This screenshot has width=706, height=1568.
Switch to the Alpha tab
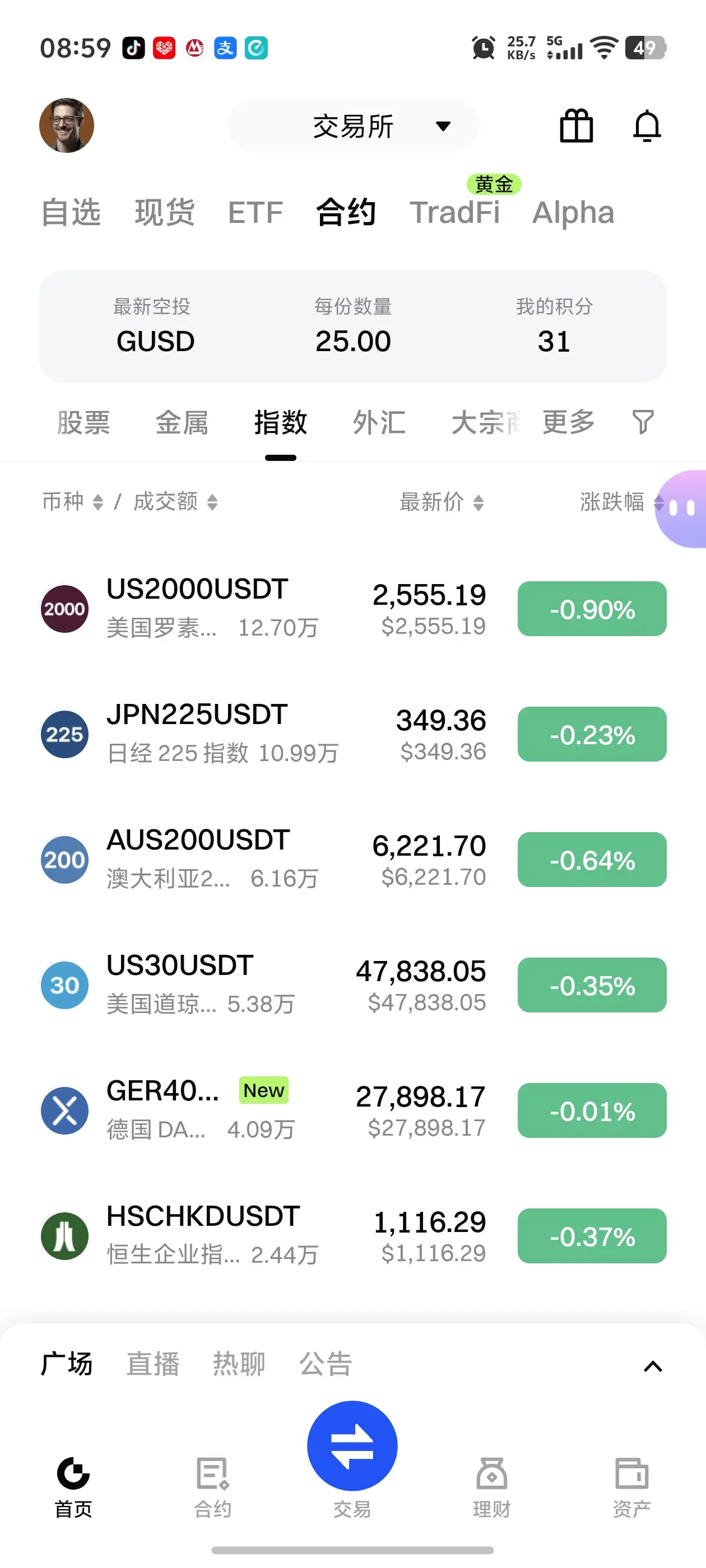(573, 212)
